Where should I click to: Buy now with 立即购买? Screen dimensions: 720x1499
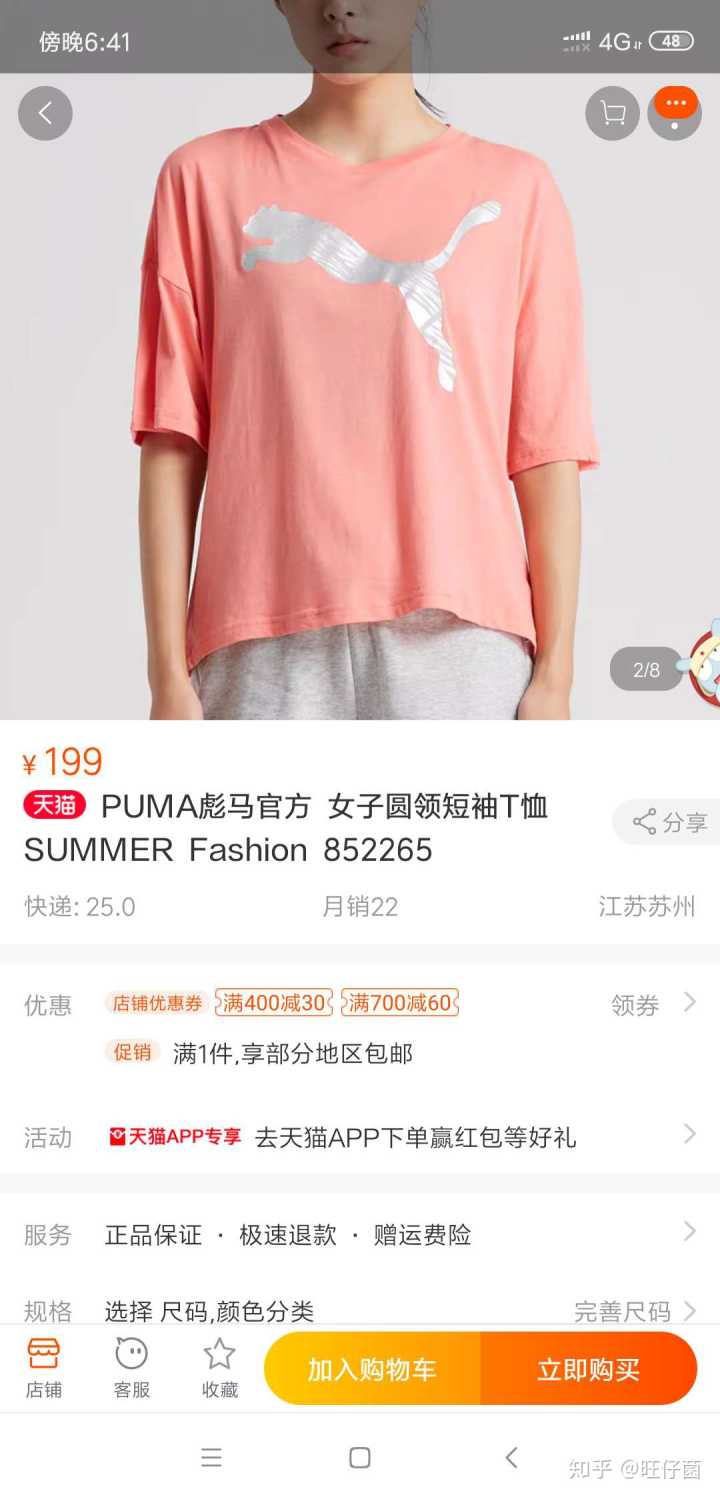588,1369
